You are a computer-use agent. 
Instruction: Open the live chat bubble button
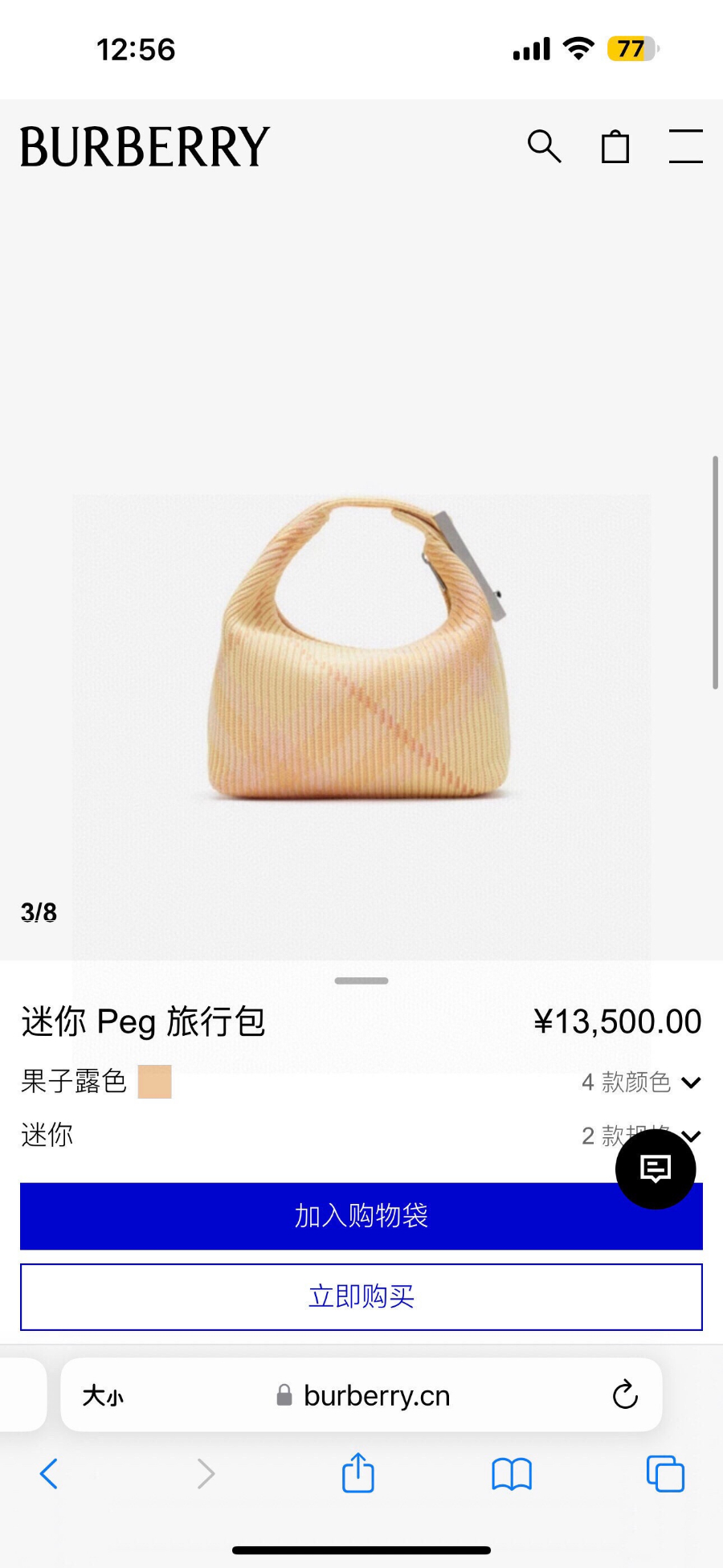point(656,1169)
